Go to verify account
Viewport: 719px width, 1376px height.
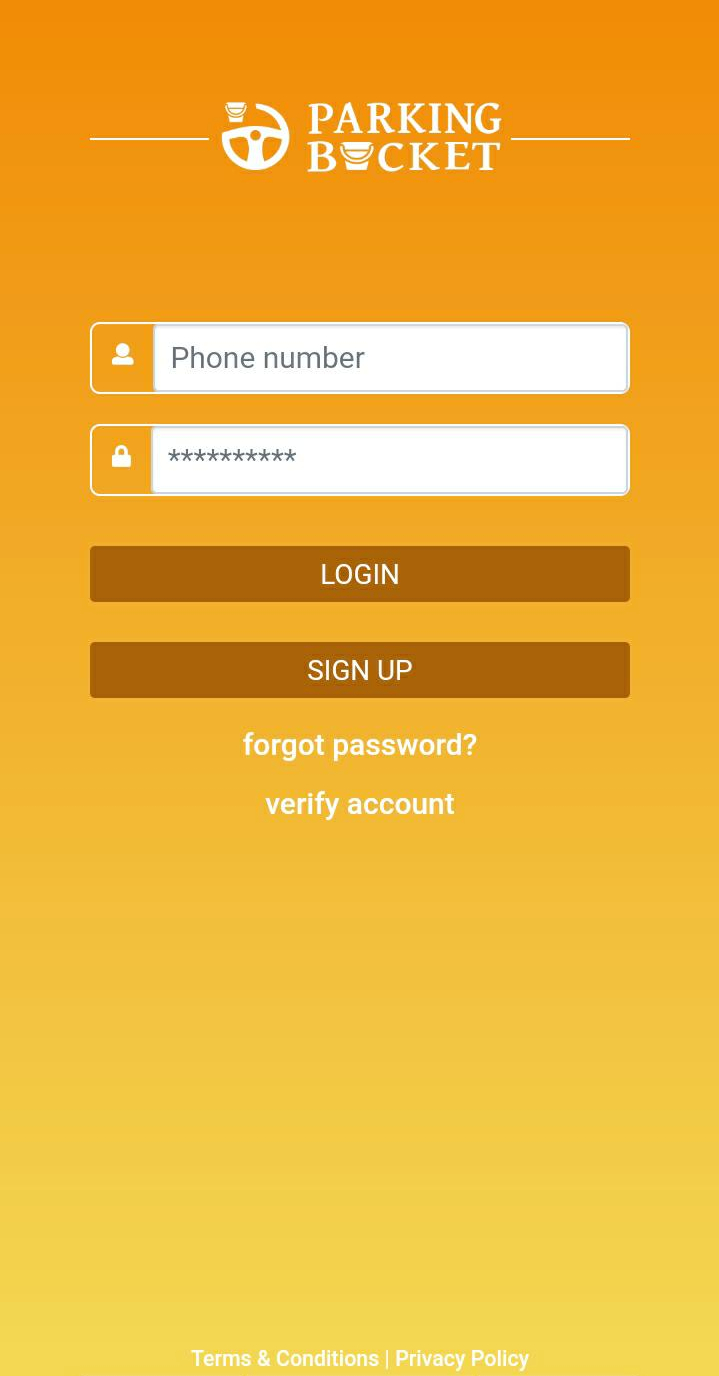(360, 804)
